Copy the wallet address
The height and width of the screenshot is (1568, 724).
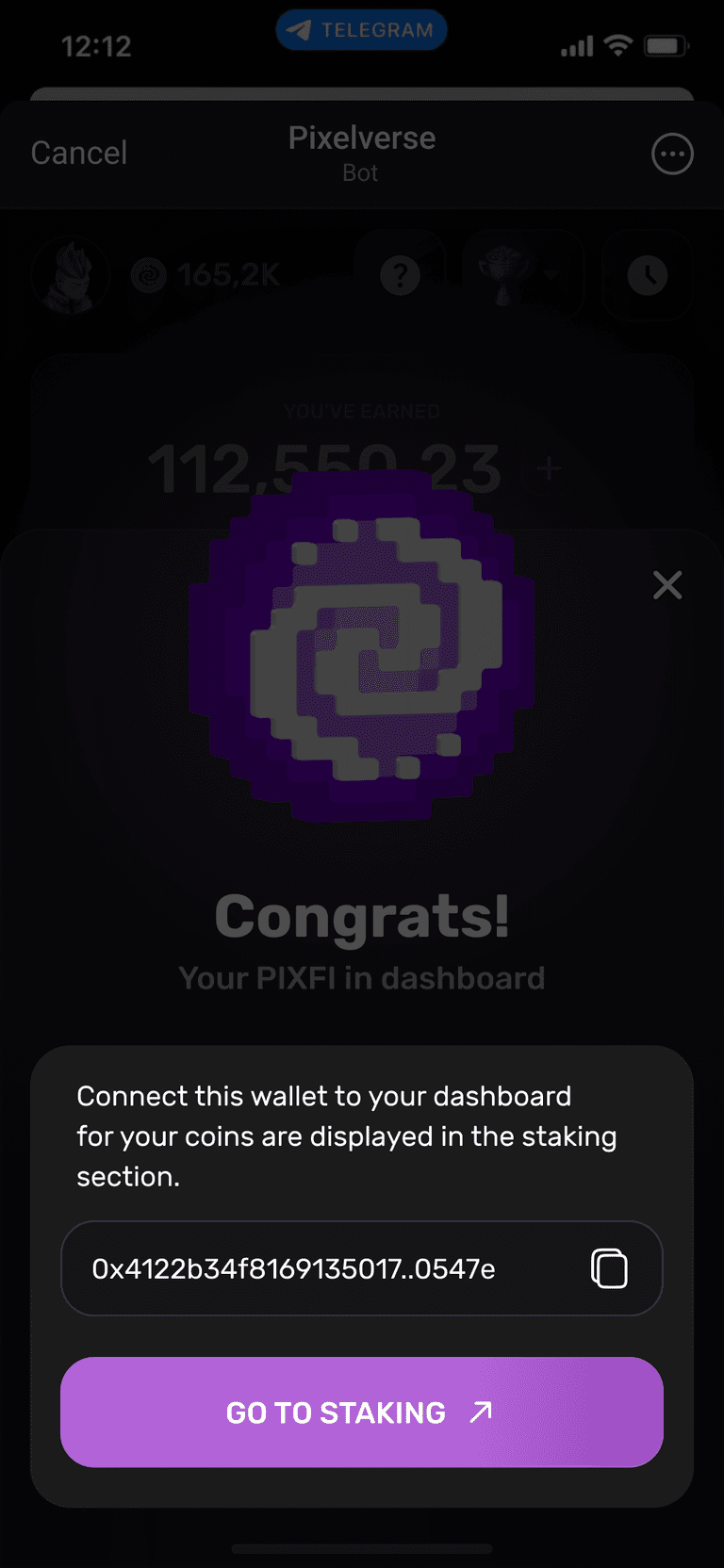[609, 1268]
